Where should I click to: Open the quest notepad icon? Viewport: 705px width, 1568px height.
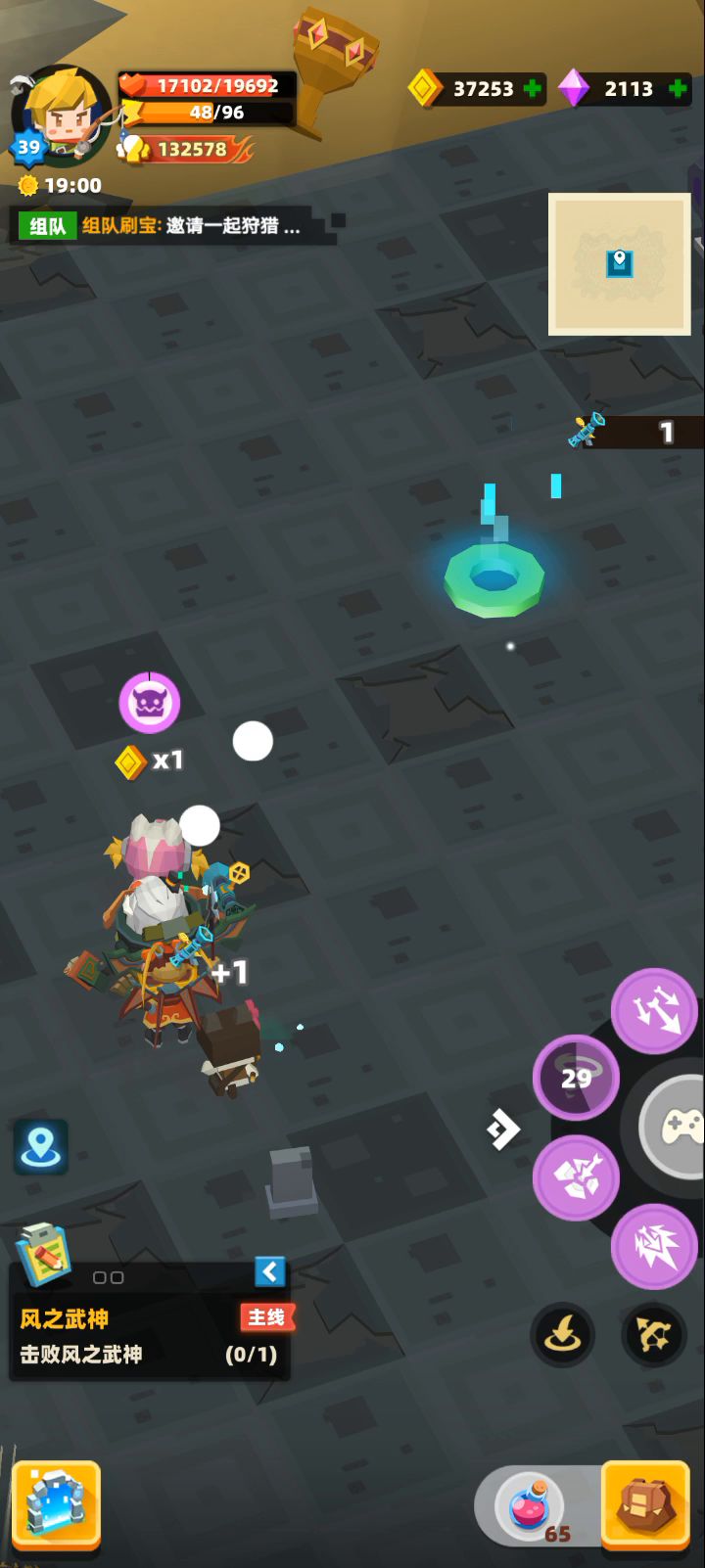click(x=42, y=1254)
